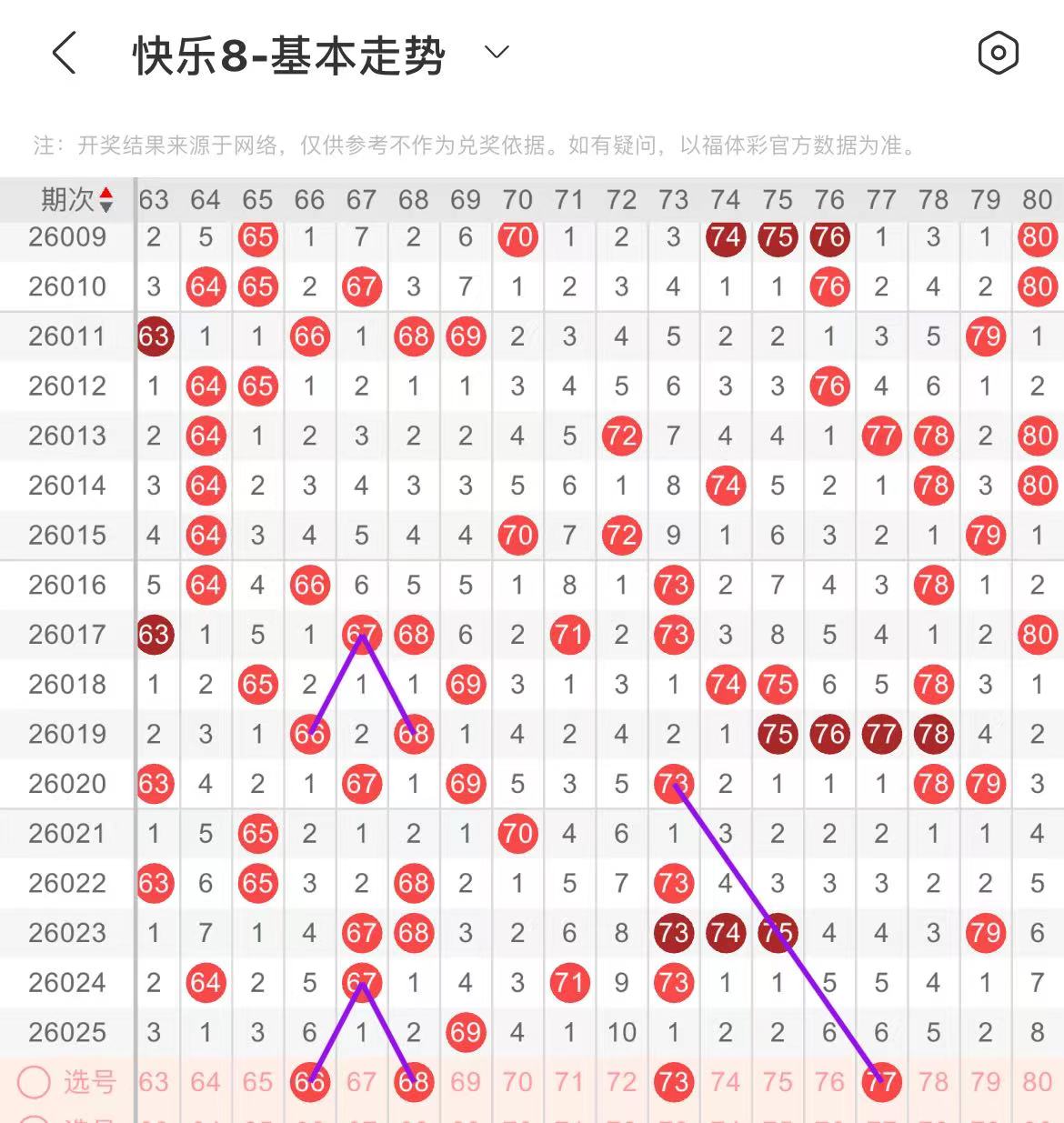Pick number 65 in the 选号 row
The image size is (1064, 1123).
[257, 1082]
